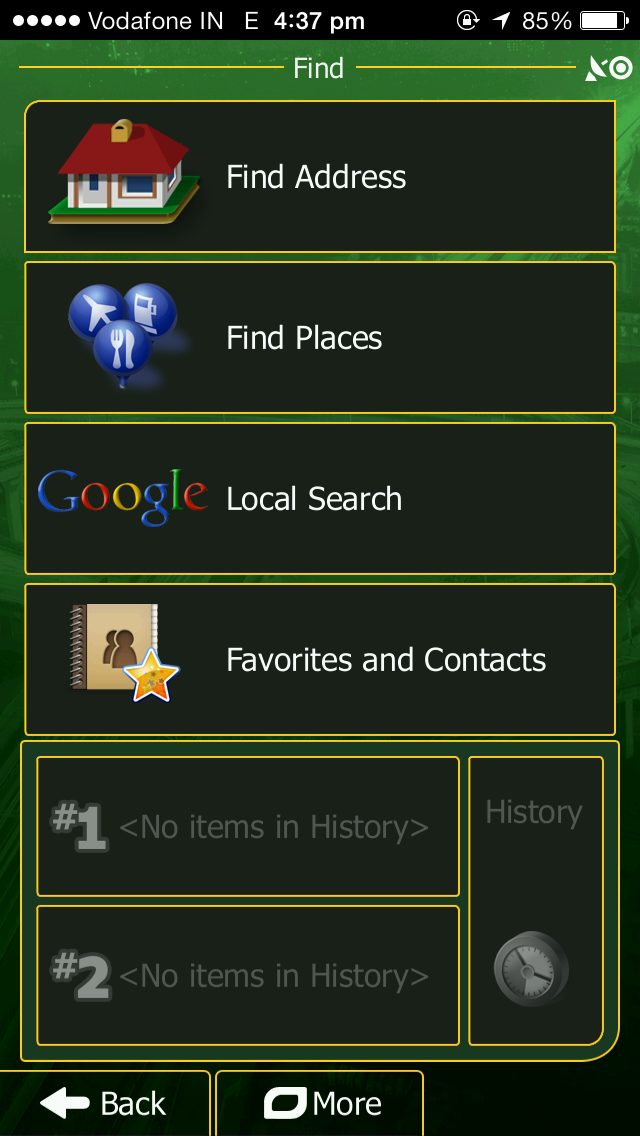Viewport: 640px width, 1136px height.
Task: Open the More menu
Action: (x=320, y=1104)
